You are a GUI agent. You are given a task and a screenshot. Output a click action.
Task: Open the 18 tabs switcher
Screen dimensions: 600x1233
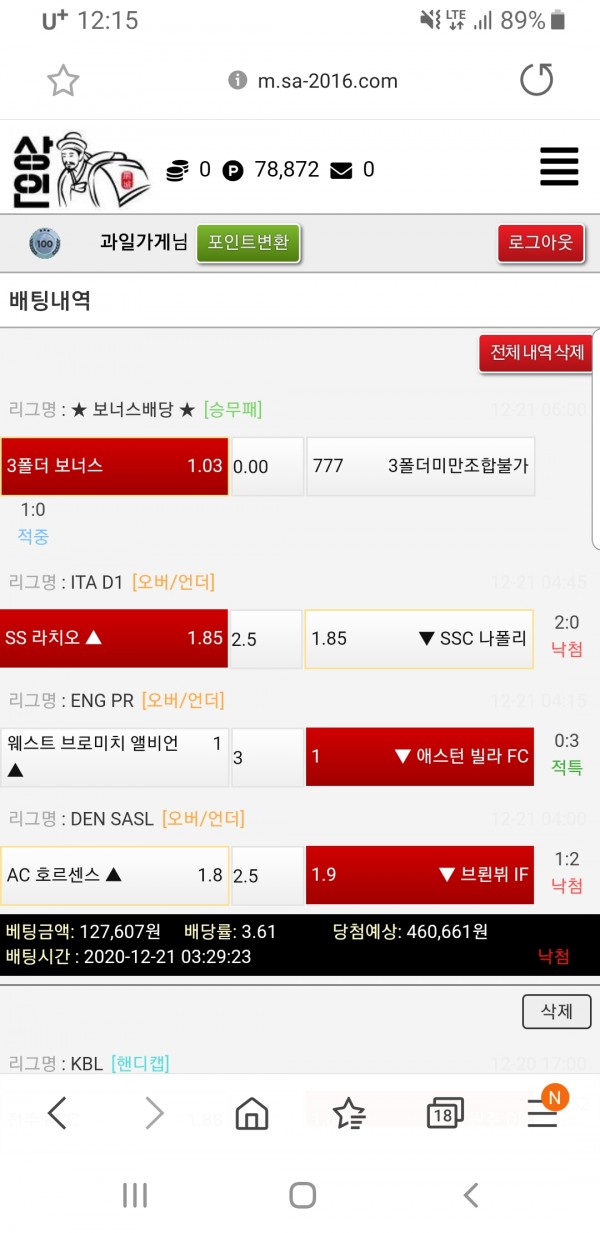coord(444,1112)
